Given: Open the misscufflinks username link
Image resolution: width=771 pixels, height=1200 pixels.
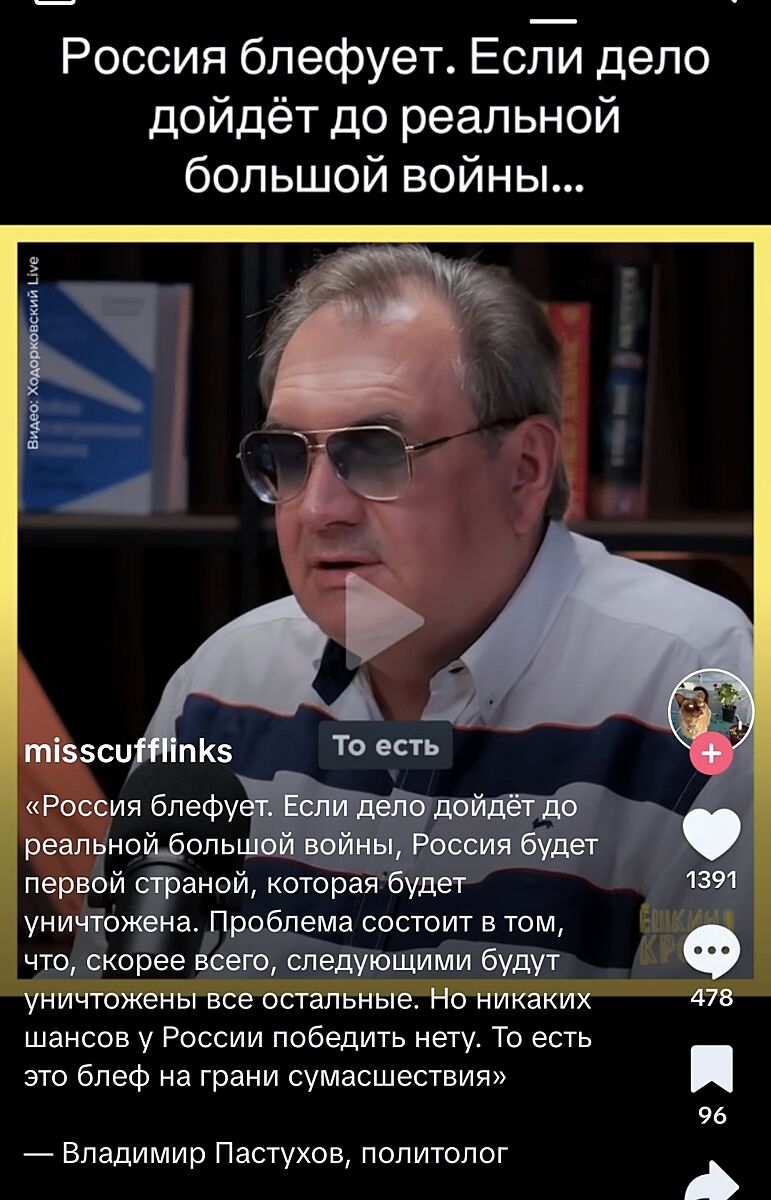Looking at the screenshot, I should point(127,750).
